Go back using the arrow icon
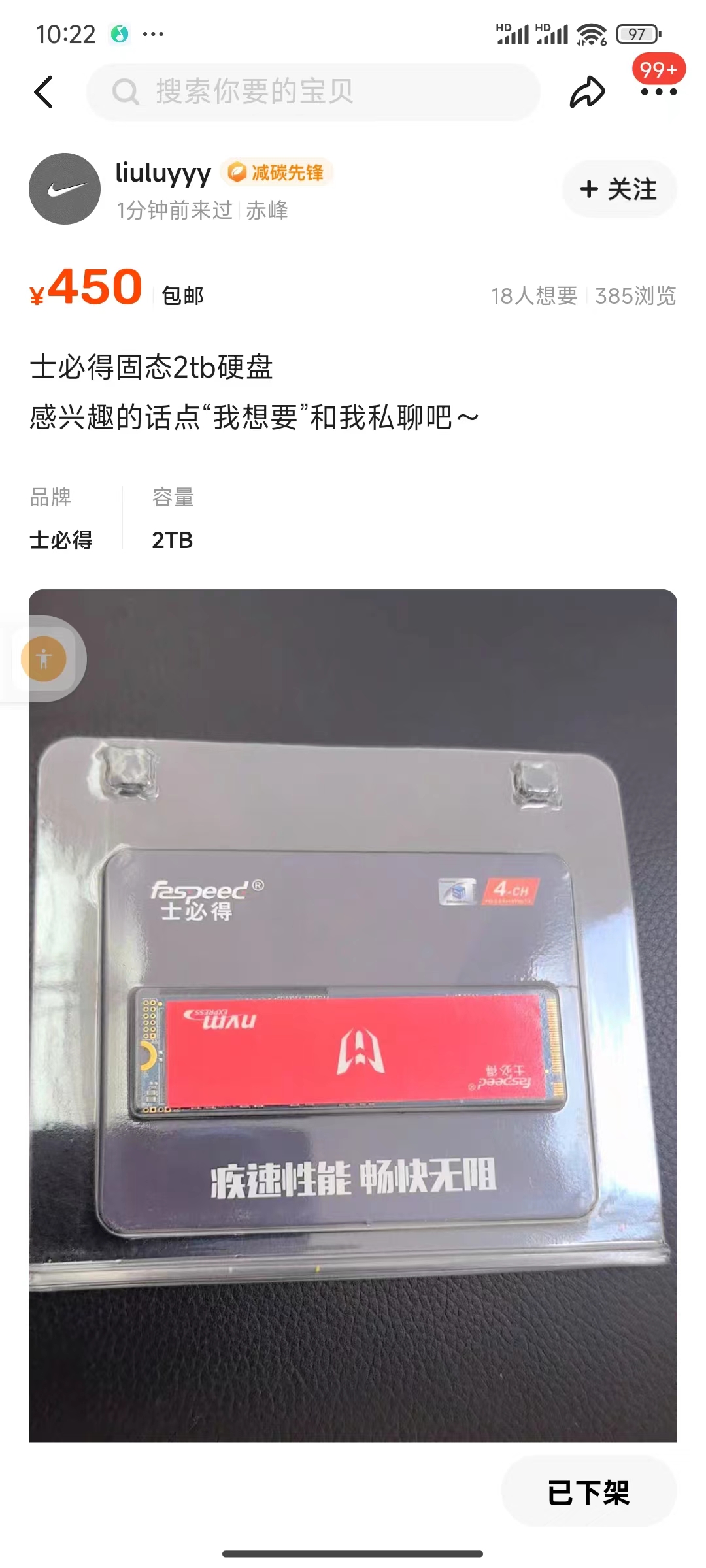 pyautogui.click(x=44, y=92)
